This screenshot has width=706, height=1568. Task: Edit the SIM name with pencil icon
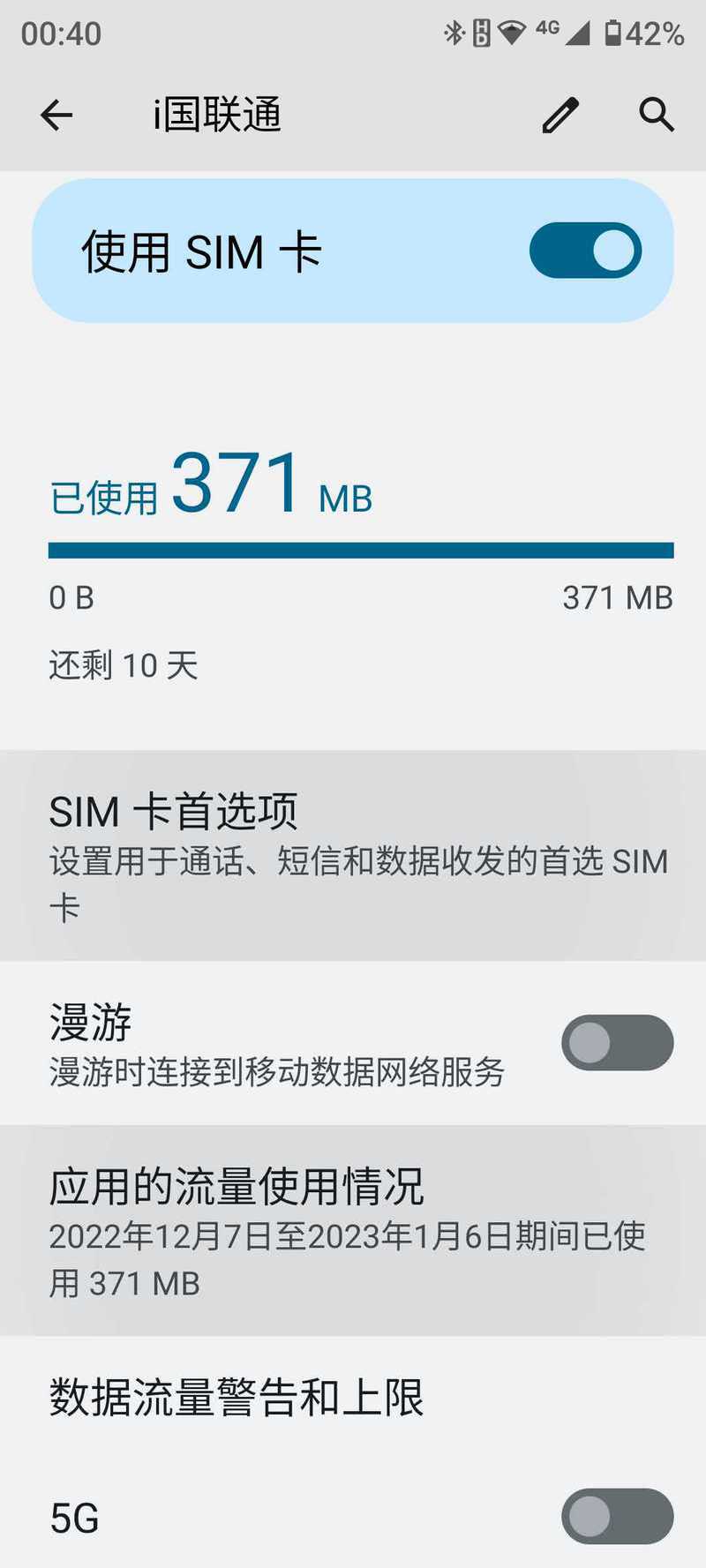560,115
